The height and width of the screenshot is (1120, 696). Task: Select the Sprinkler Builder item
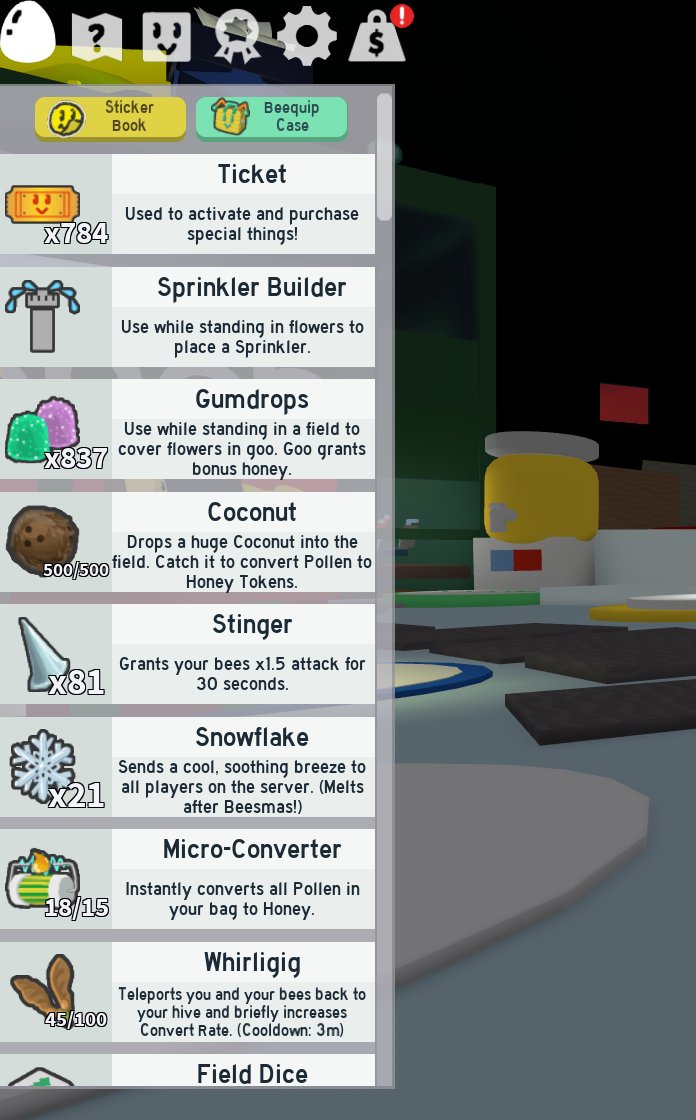click(187, 317)
